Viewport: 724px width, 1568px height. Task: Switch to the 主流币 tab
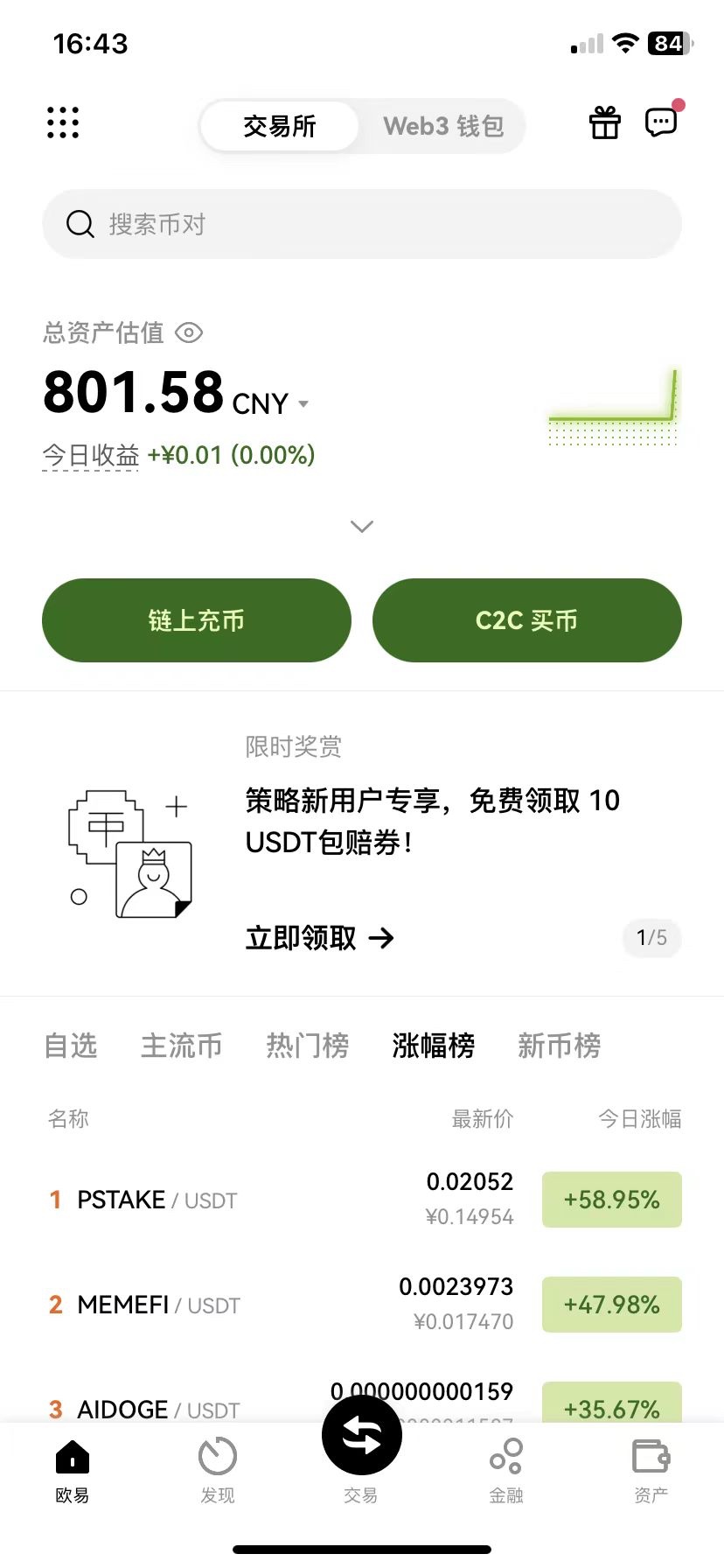pos(182,1046)
